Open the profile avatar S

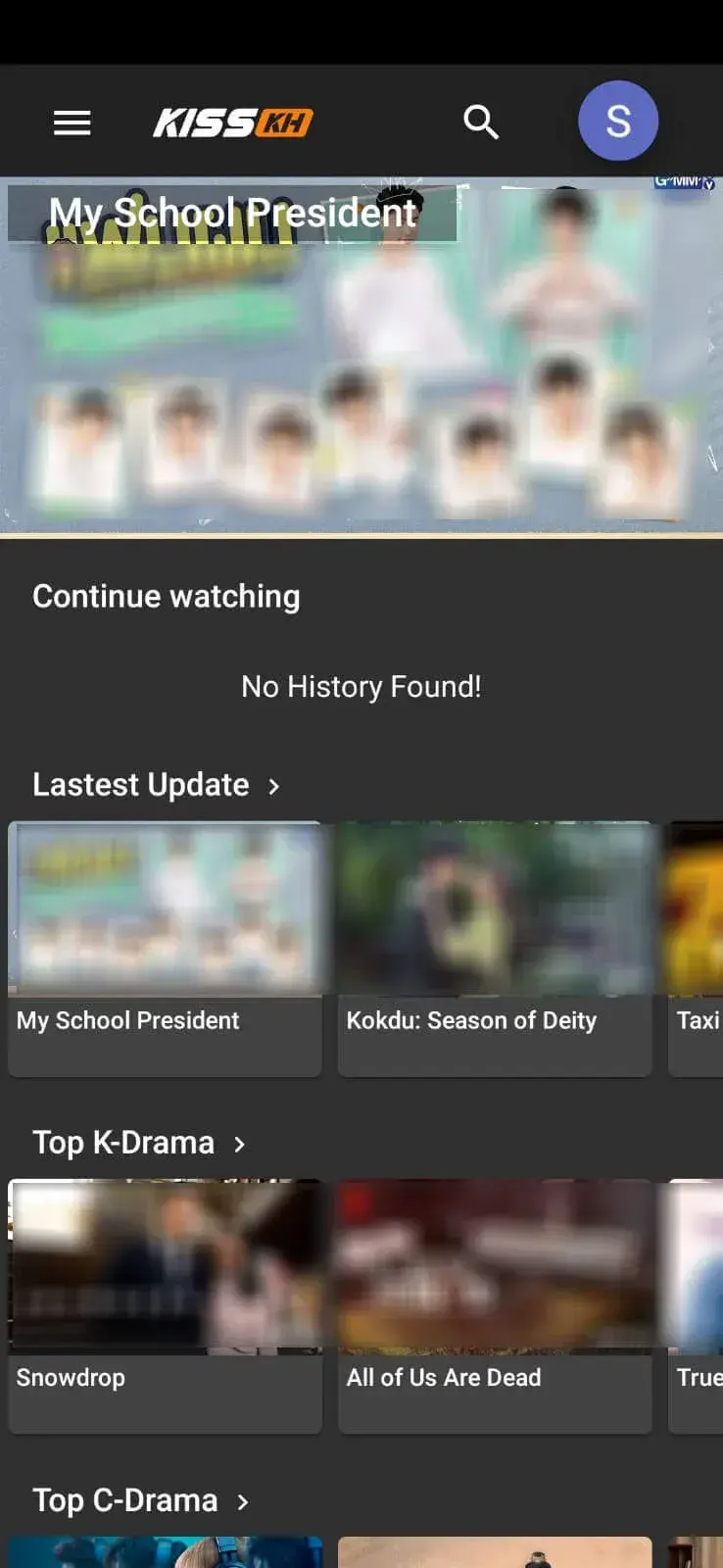(617, 122)
